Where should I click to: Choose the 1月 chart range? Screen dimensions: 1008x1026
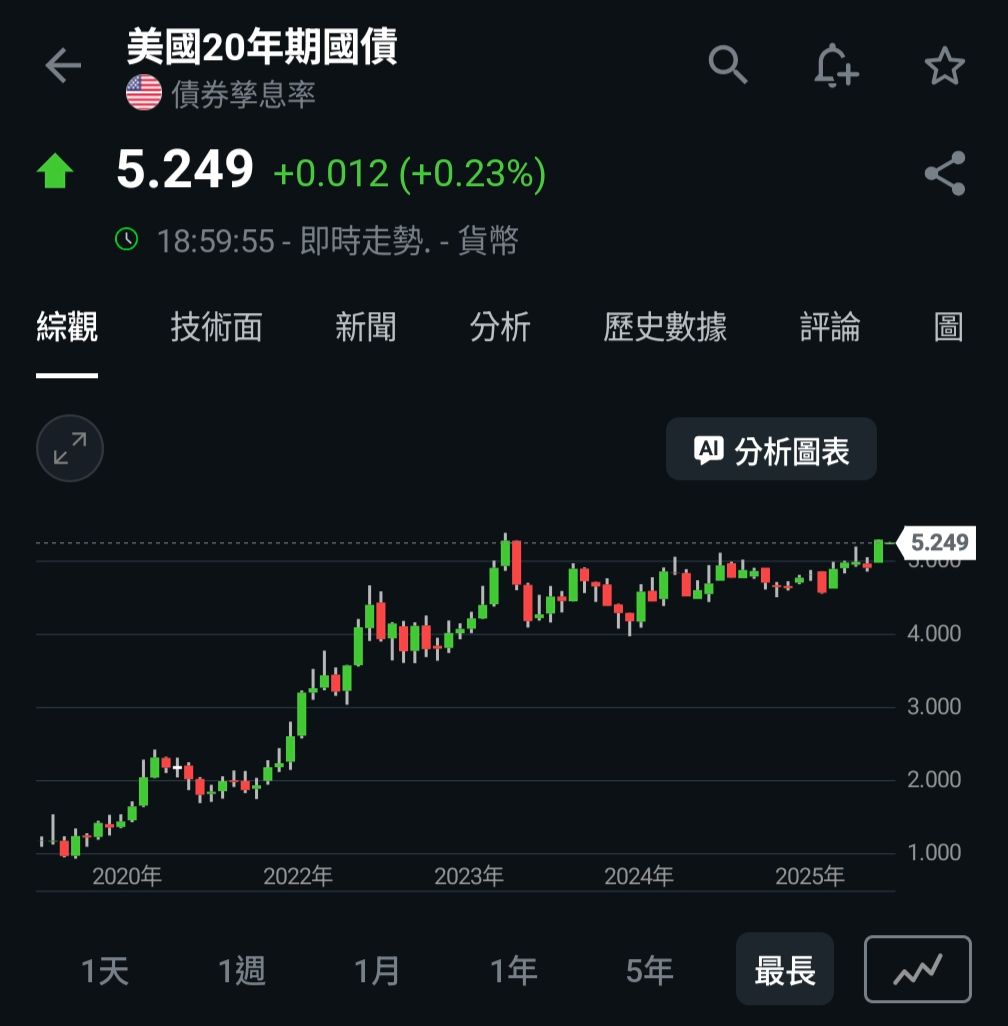click(x=377, y=970)
